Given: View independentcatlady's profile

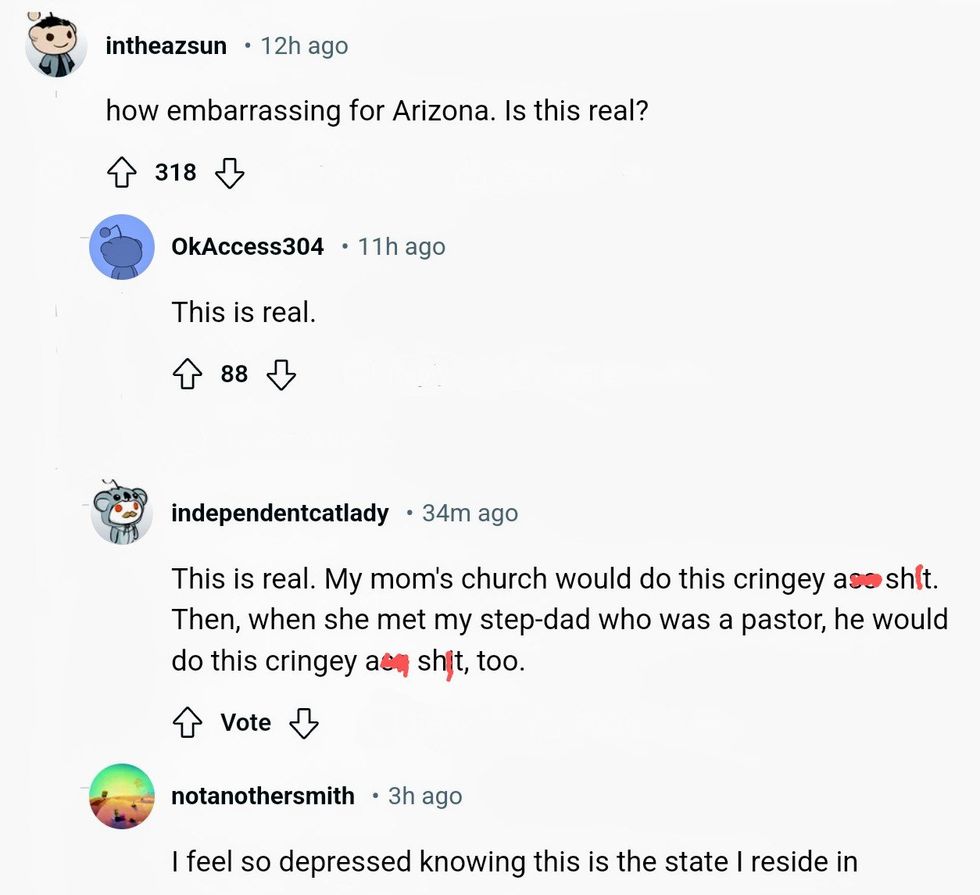Looking at the screenshot, I should (280, 514).
